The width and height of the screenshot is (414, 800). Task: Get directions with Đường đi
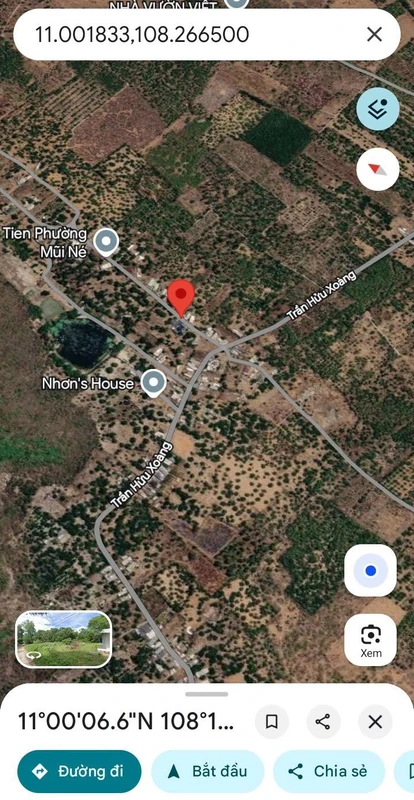79,771
